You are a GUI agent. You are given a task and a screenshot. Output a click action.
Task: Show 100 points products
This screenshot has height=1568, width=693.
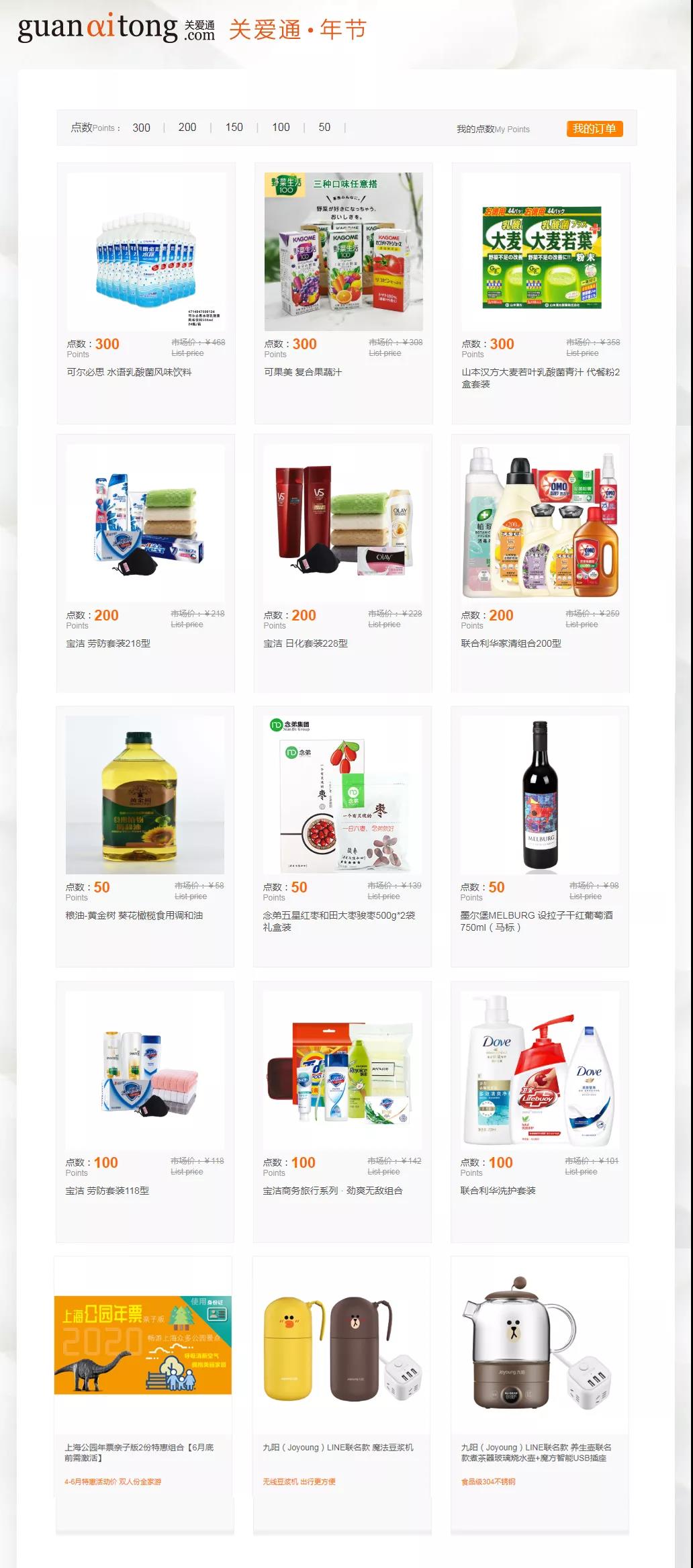(x=281, y=128)
